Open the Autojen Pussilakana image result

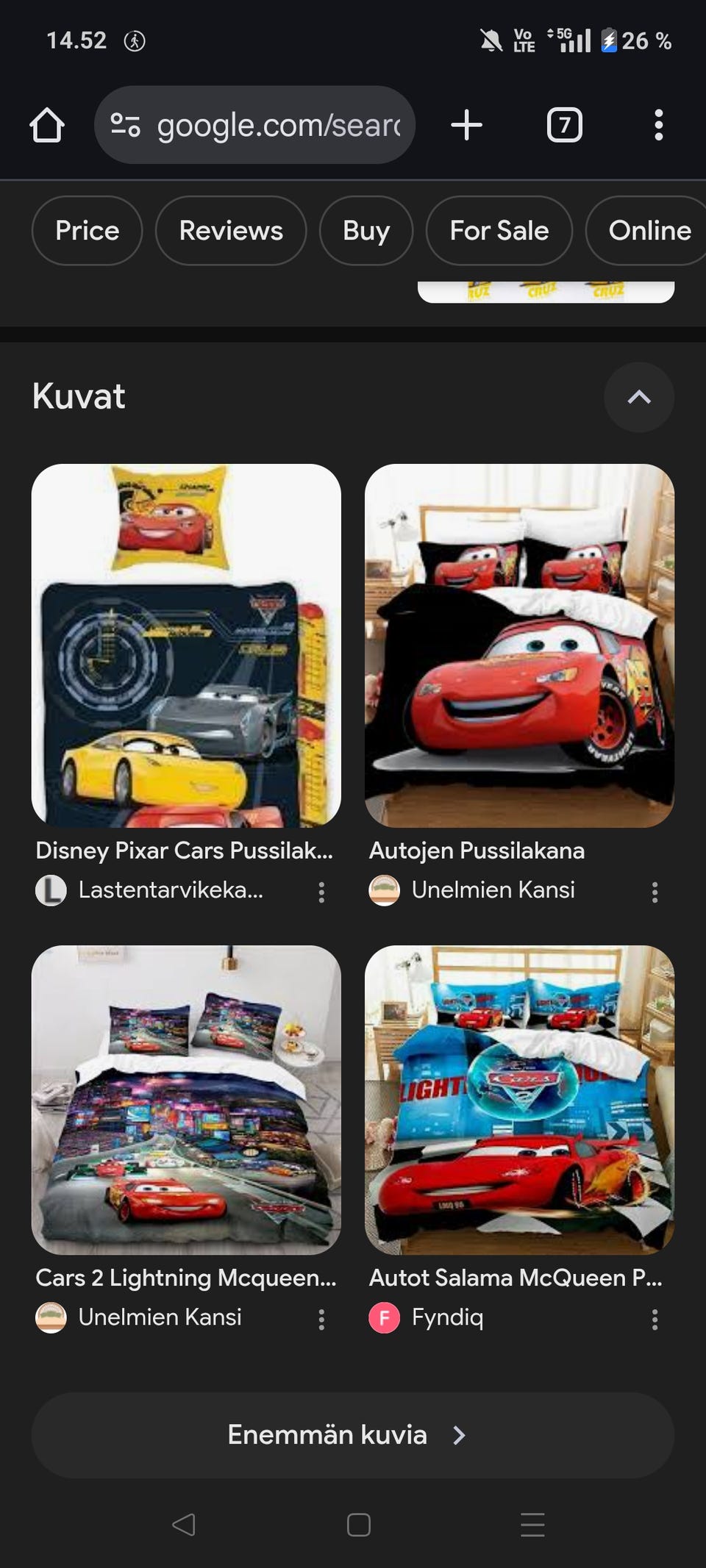click(x=519, y=645)
